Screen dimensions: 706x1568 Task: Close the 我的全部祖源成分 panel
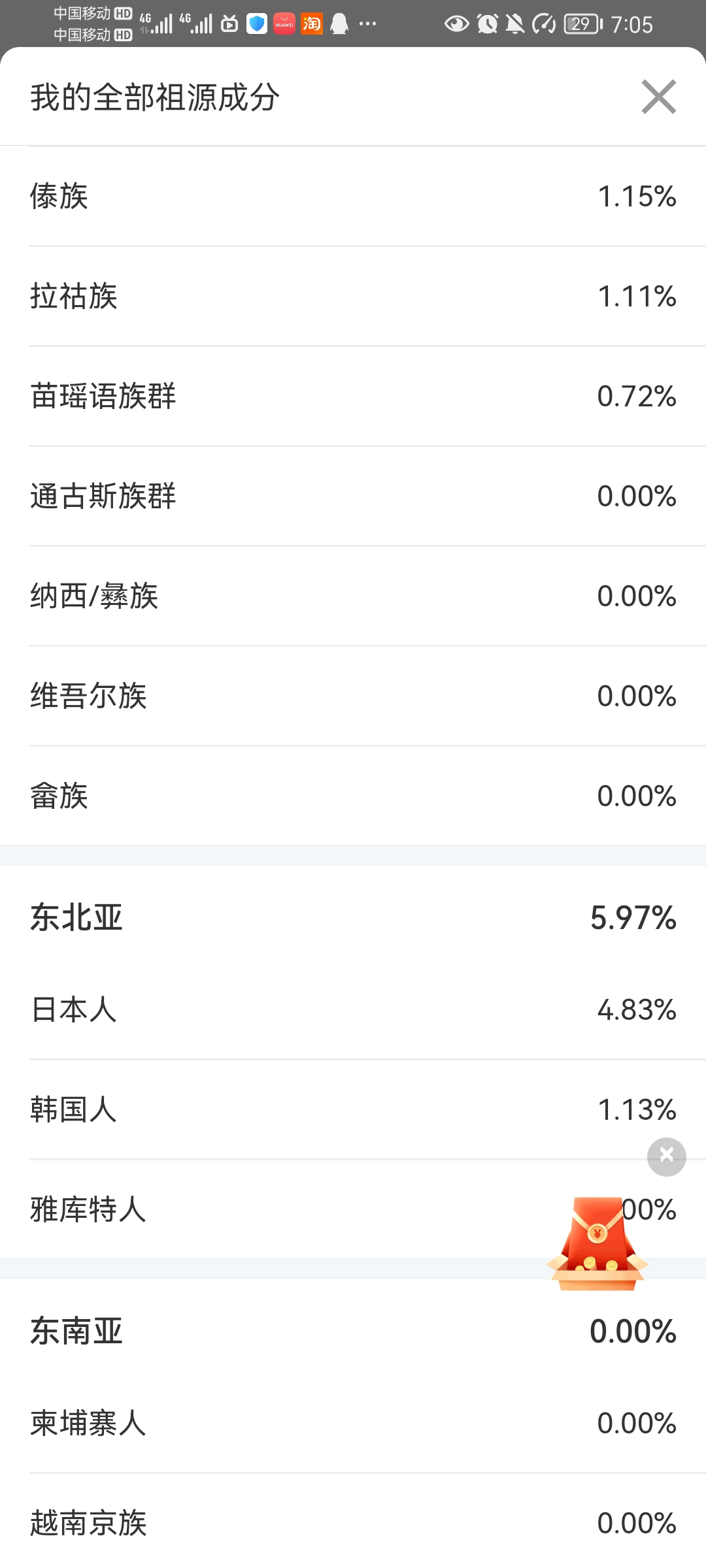658,97
